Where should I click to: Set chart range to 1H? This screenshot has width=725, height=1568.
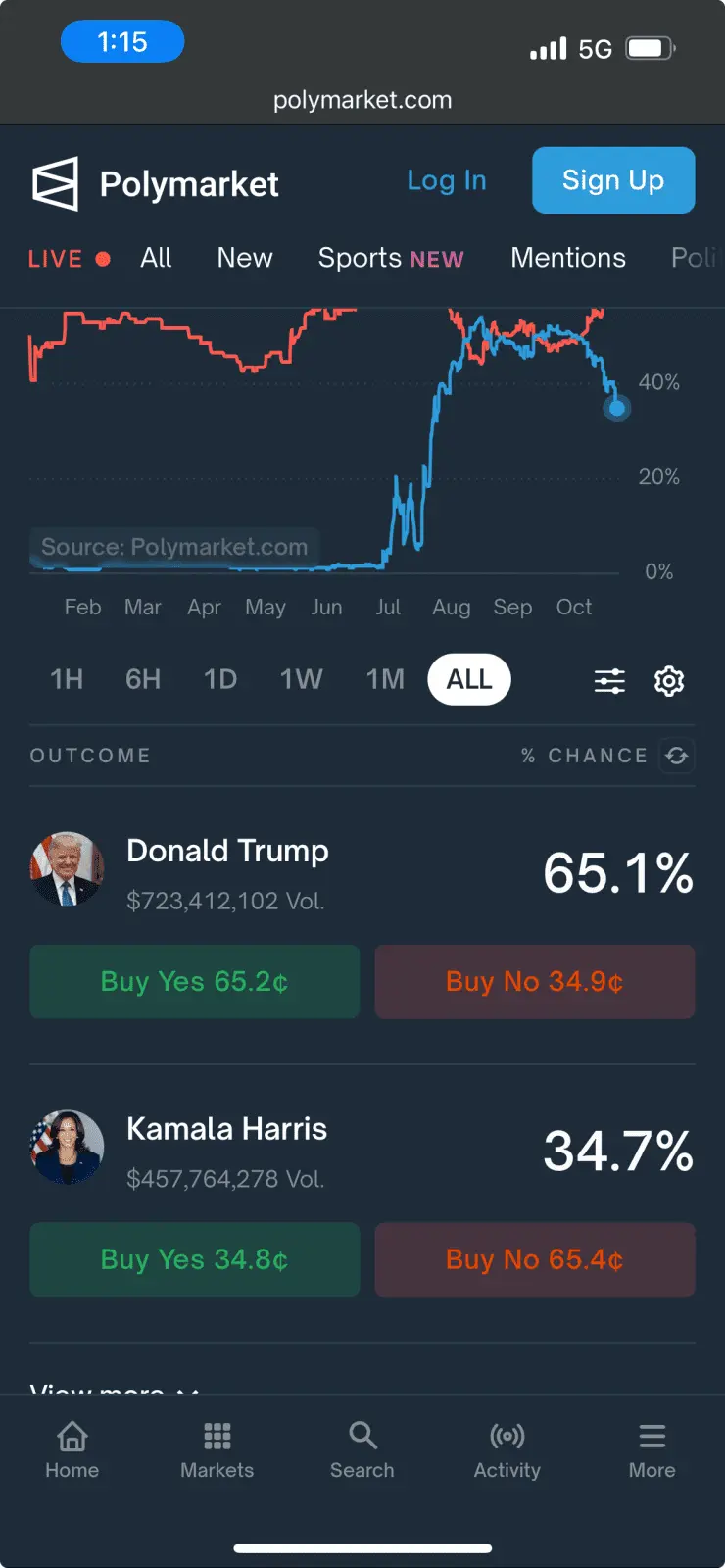pos(67,679)
